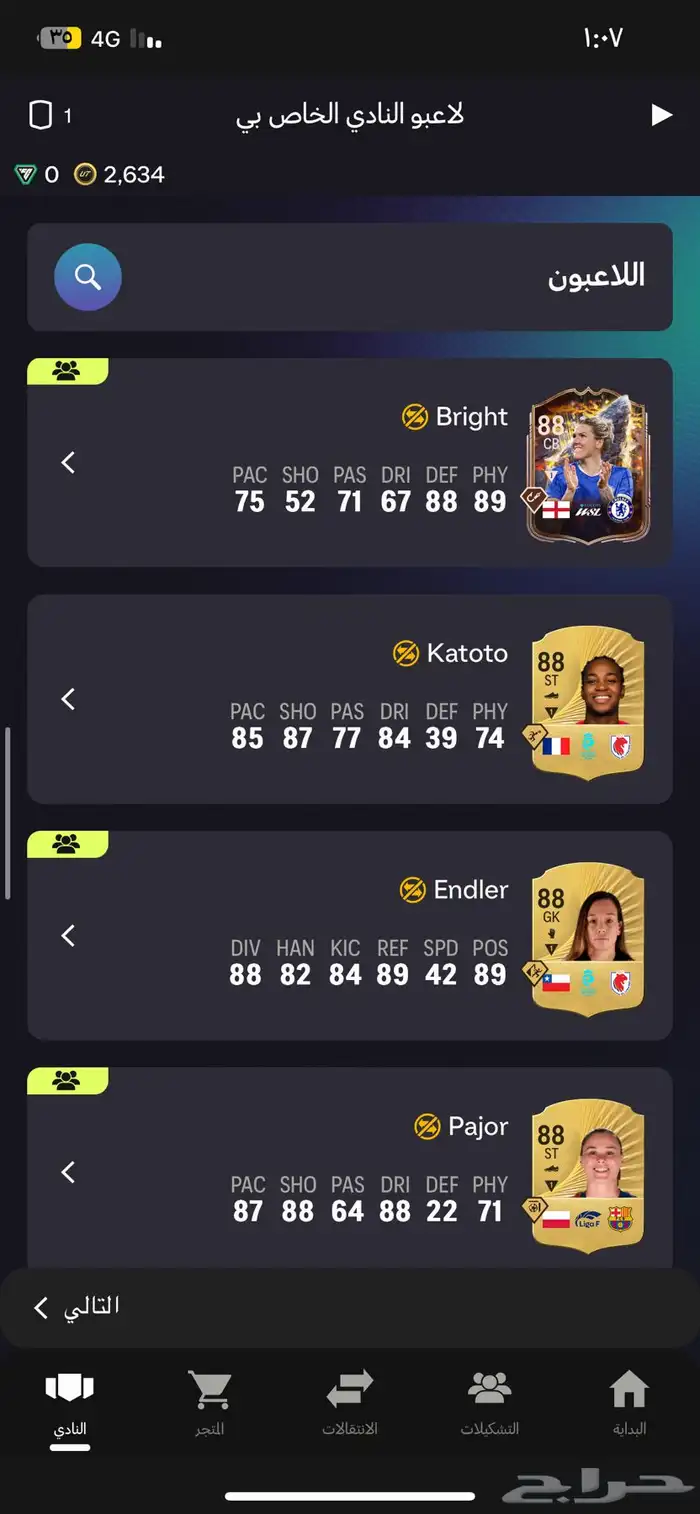The width and height of the screenshot is (700, 1514).
Task: Go back using the top arrow
Action: [662, 115]
